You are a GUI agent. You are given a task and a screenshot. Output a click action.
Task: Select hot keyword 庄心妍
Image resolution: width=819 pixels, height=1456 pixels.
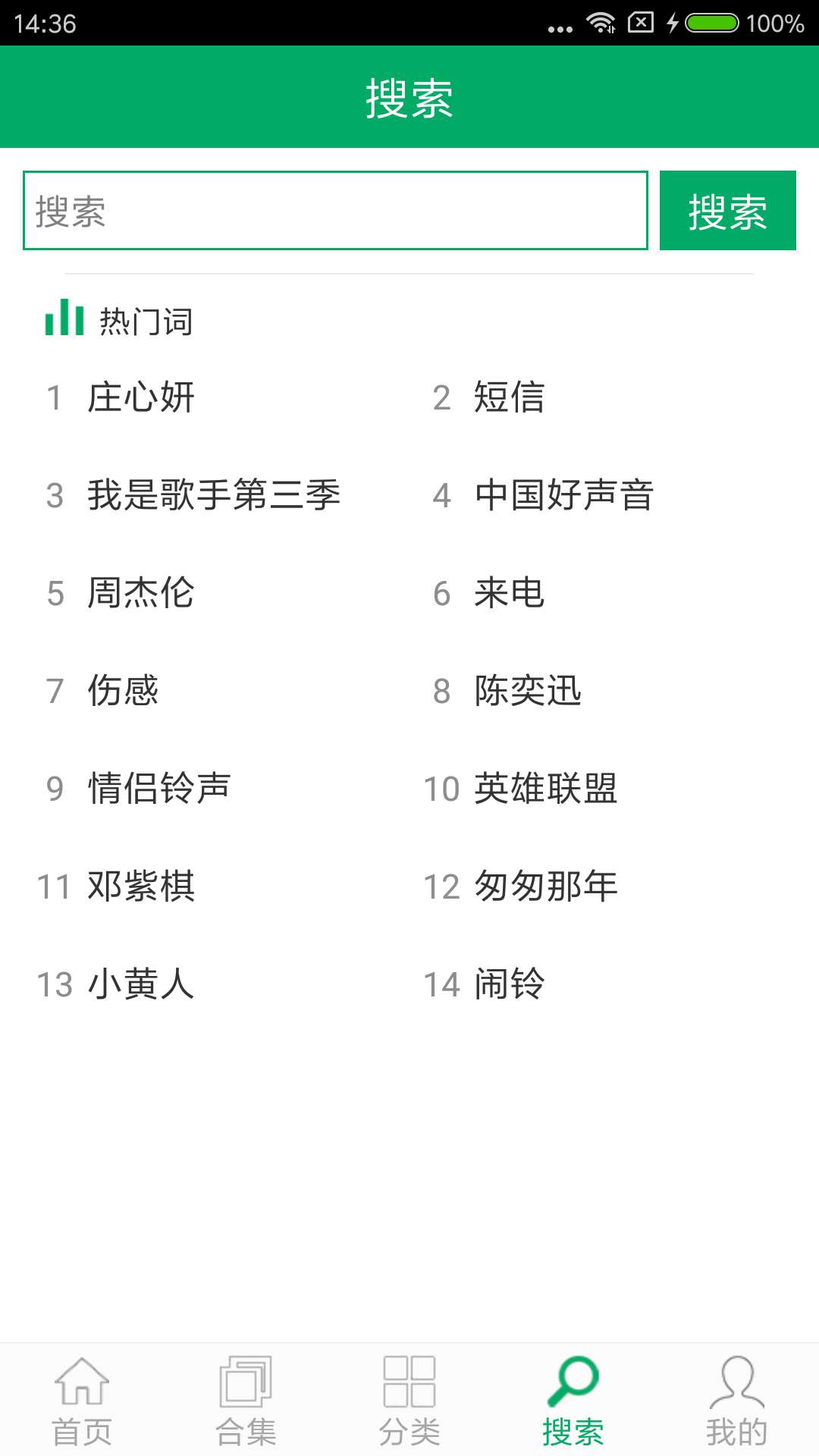[x=141, y=397]
